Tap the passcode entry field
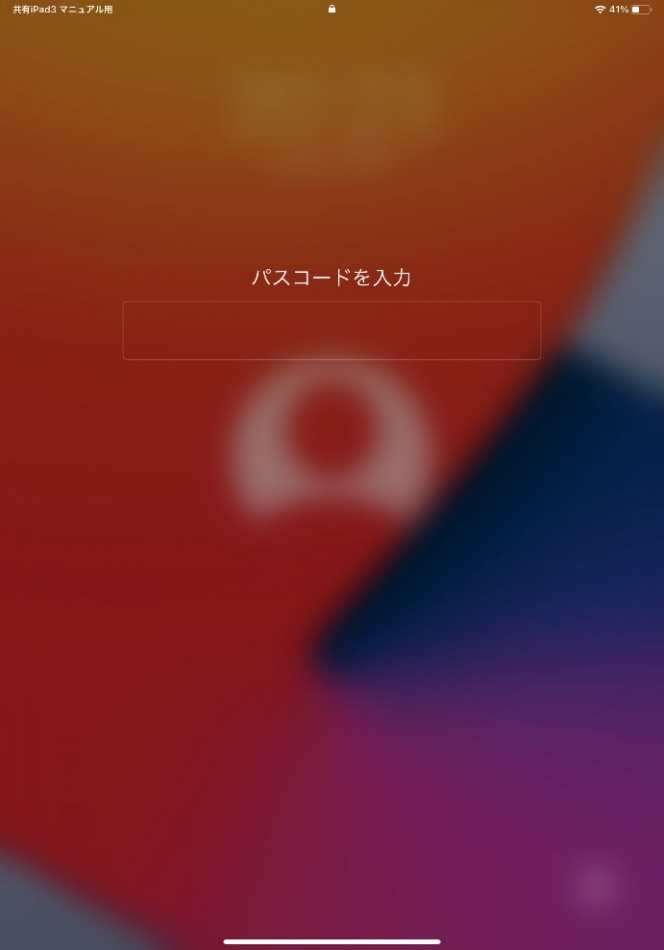Image resolution: width=664 pixels, height=950 pixels. [331, 330]
